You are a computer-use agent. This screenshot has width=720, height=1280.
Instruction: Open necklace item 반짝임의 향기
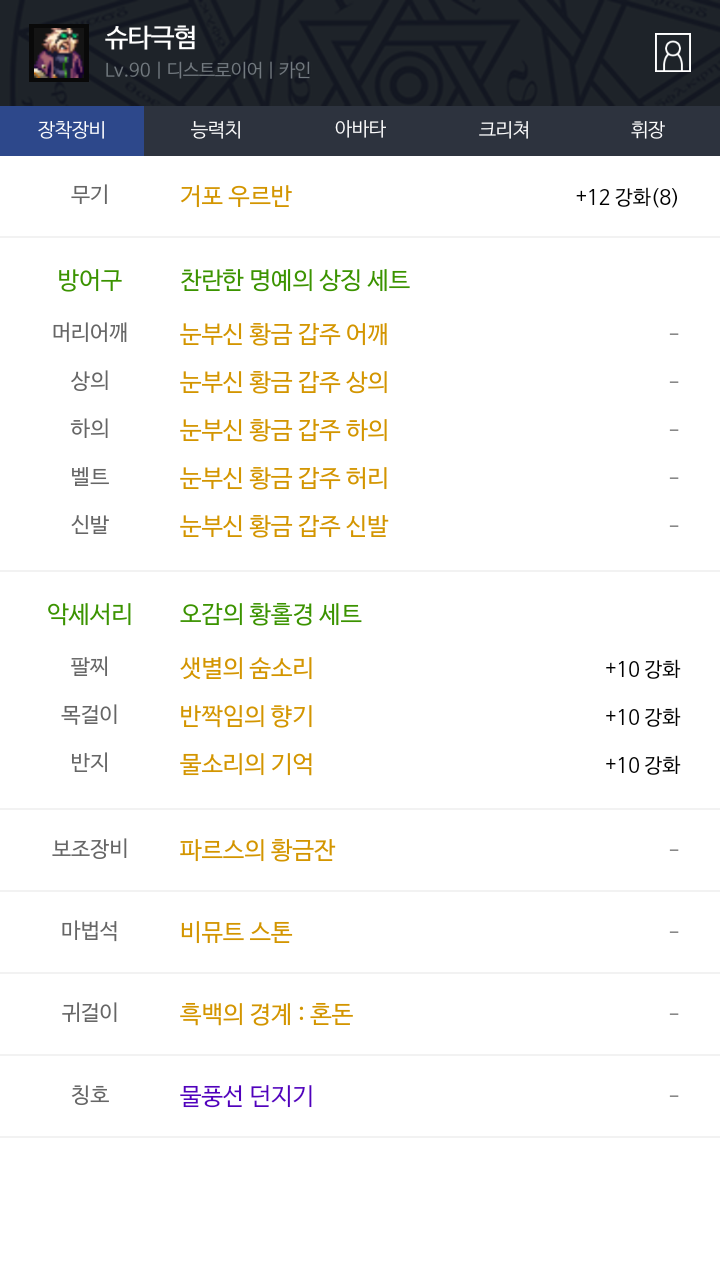(247, 716)
